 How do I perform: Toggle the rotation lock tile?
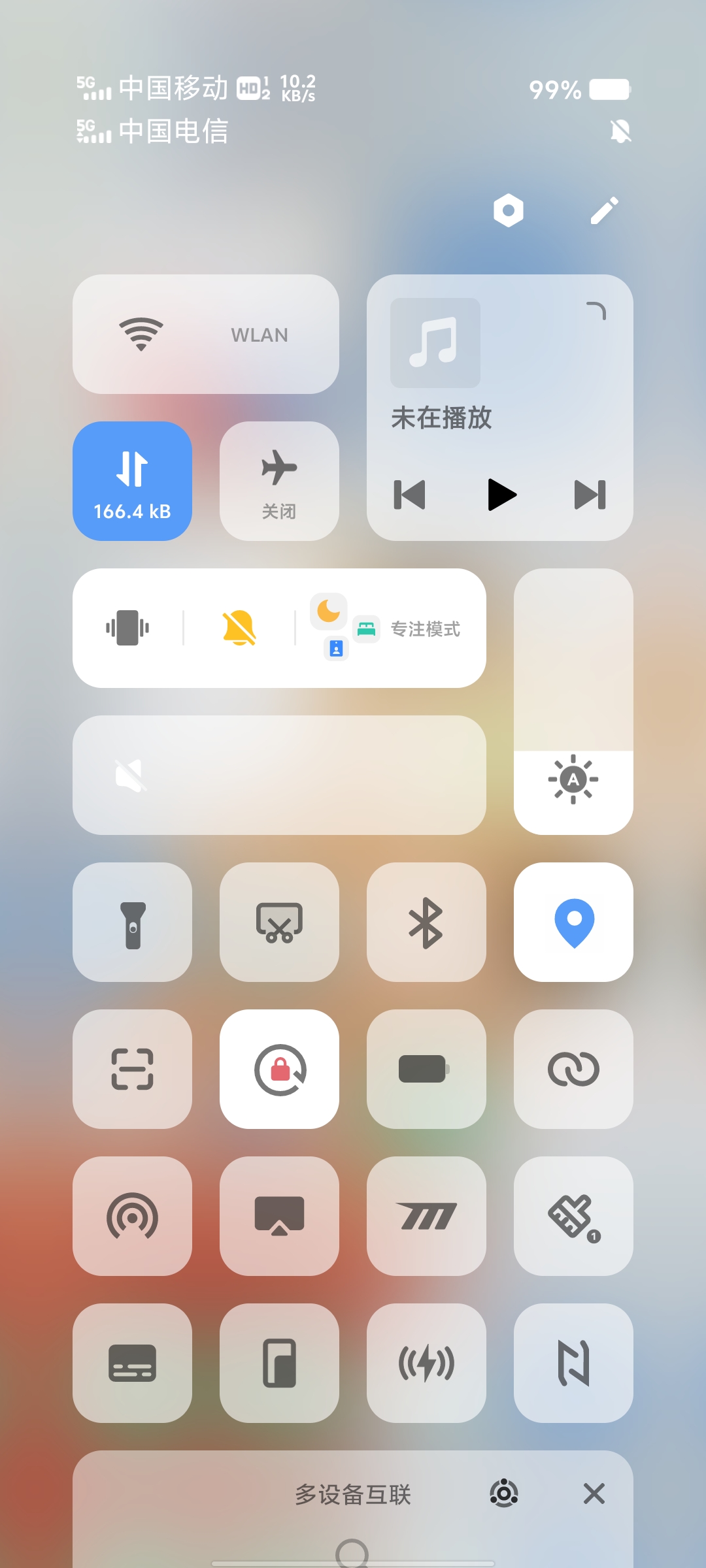click(279, 1069)
